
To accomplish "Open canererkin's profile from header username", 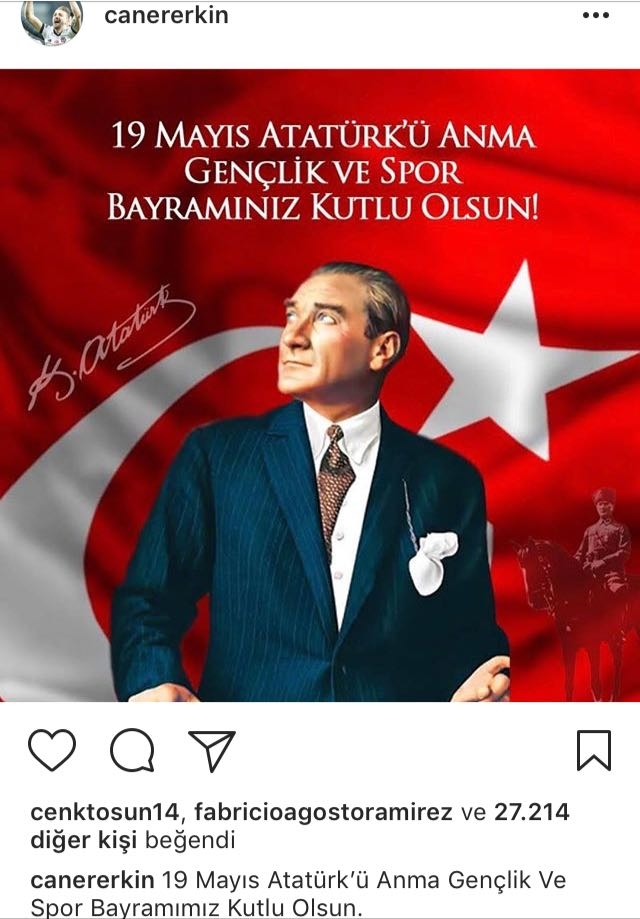I will tap(166, 15).
